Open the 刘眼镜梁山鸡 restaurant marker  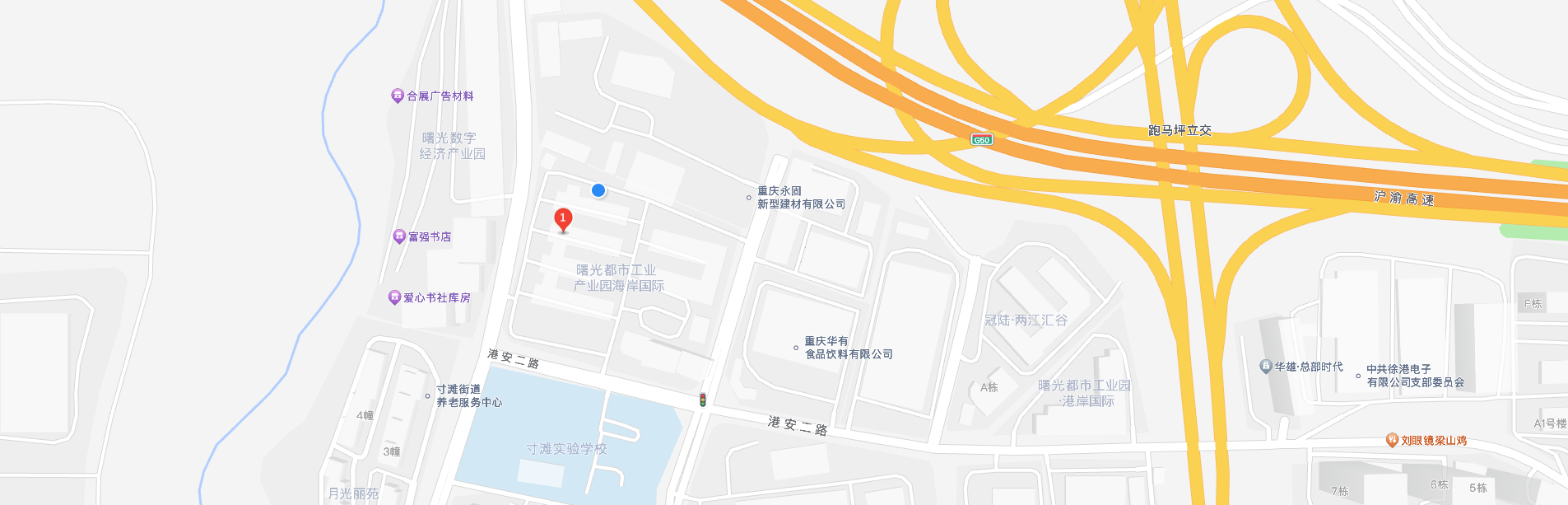(x=1393, y=440)
